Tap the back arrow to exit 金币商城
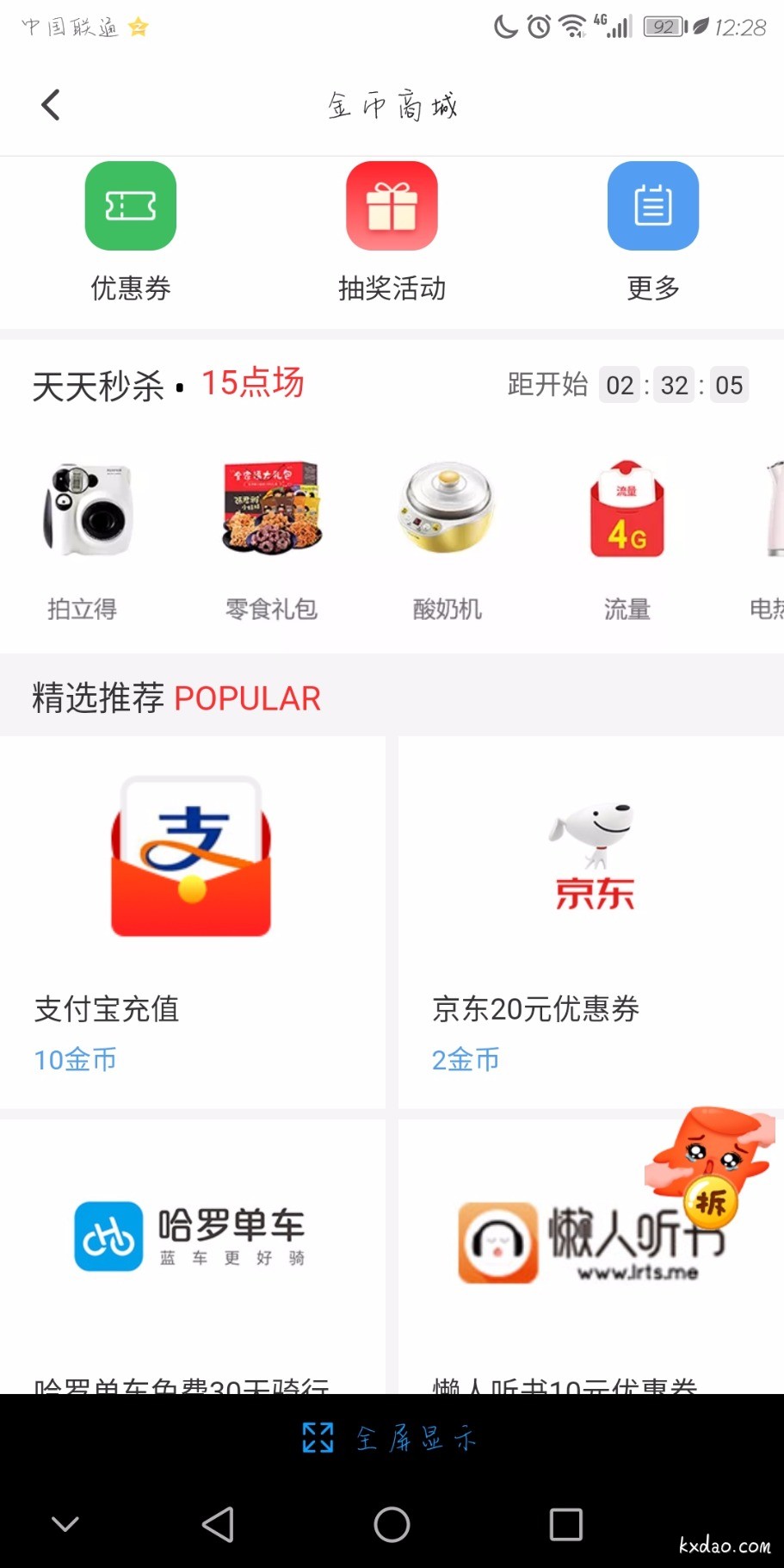Screen dimensions: 784x1568 [x=51, y=103]
